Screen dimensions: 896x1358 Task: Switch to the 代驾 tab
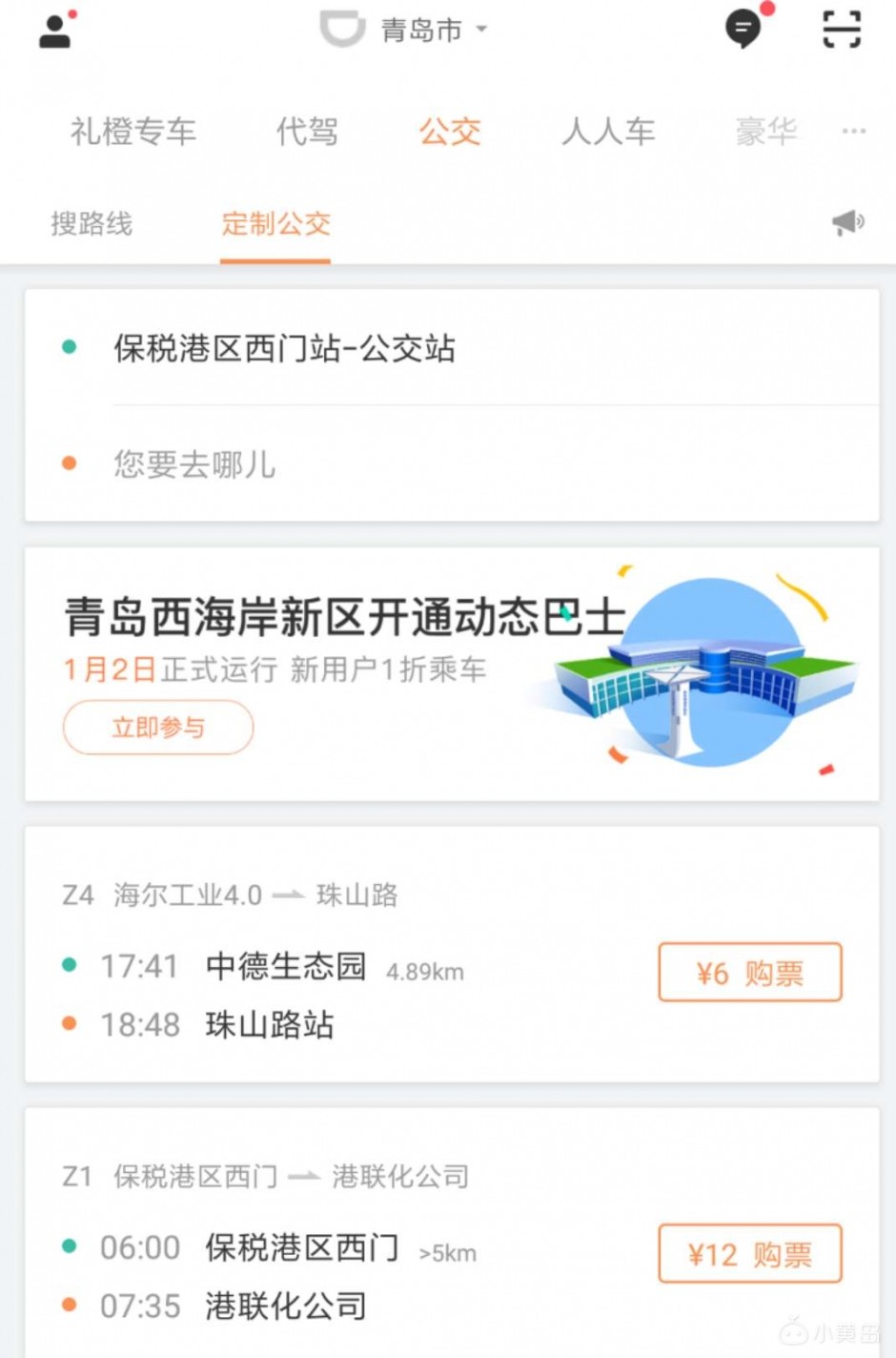(307, 132)
